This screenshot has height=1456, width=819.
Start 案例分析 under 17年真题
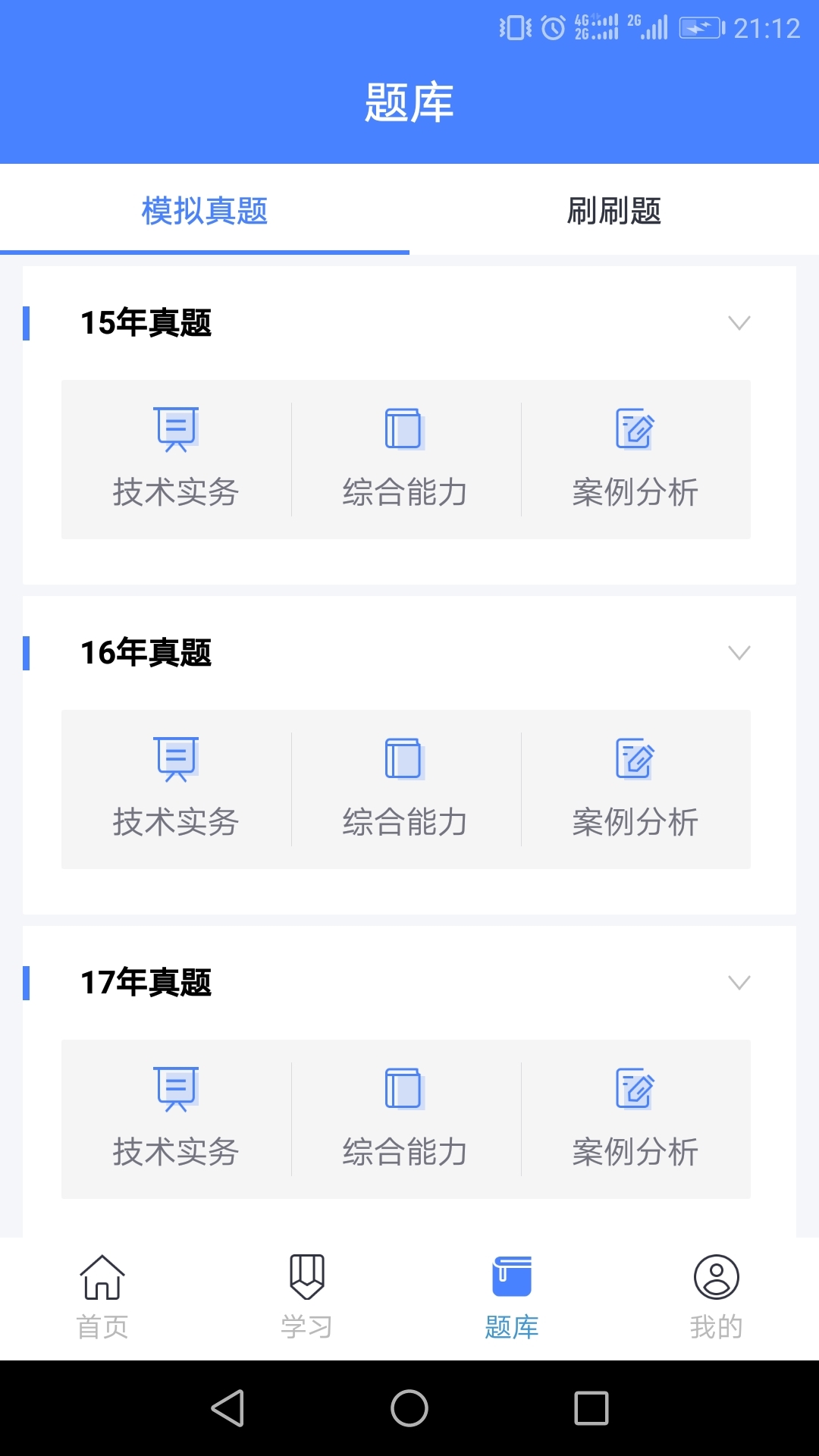coord(635,1119)
